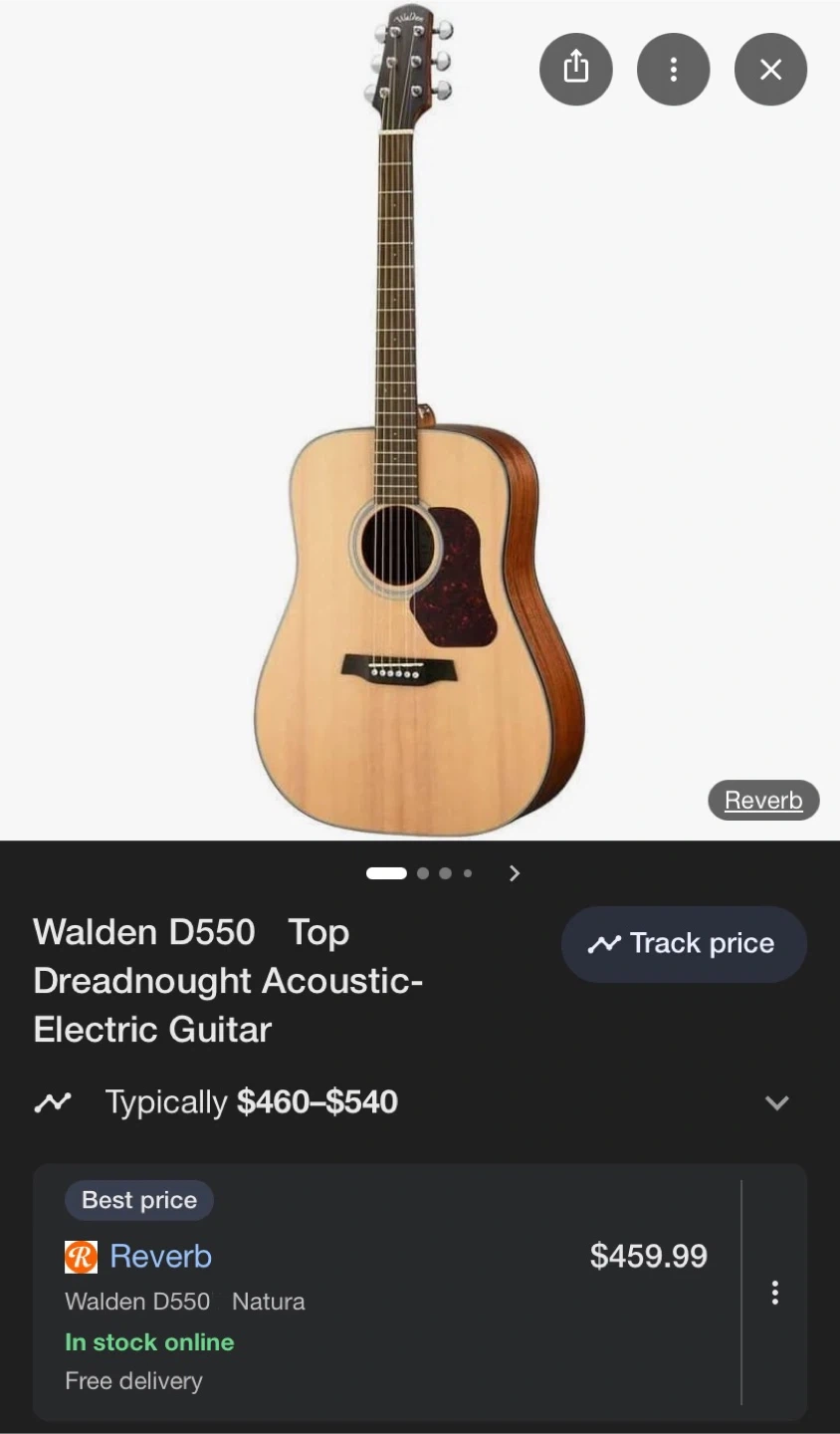Viewport: 840px width, 1434px height.
Task: Open the Reverb best price offer
Action: pyautogui.click(x=160, y=1256)
